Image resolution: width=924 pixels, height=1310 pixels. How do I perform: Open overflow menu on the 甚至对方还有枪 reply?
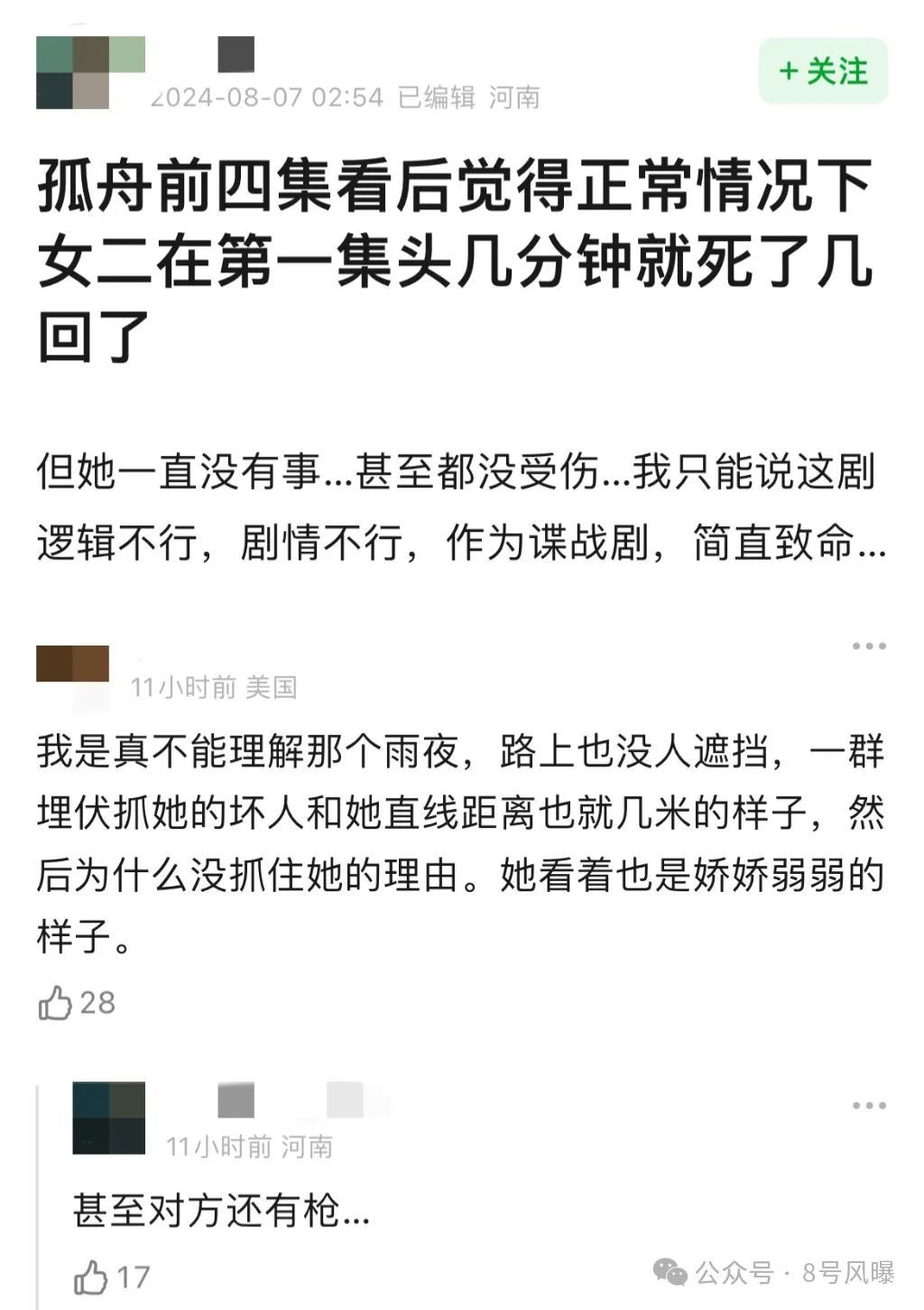tap(869, 1106)
